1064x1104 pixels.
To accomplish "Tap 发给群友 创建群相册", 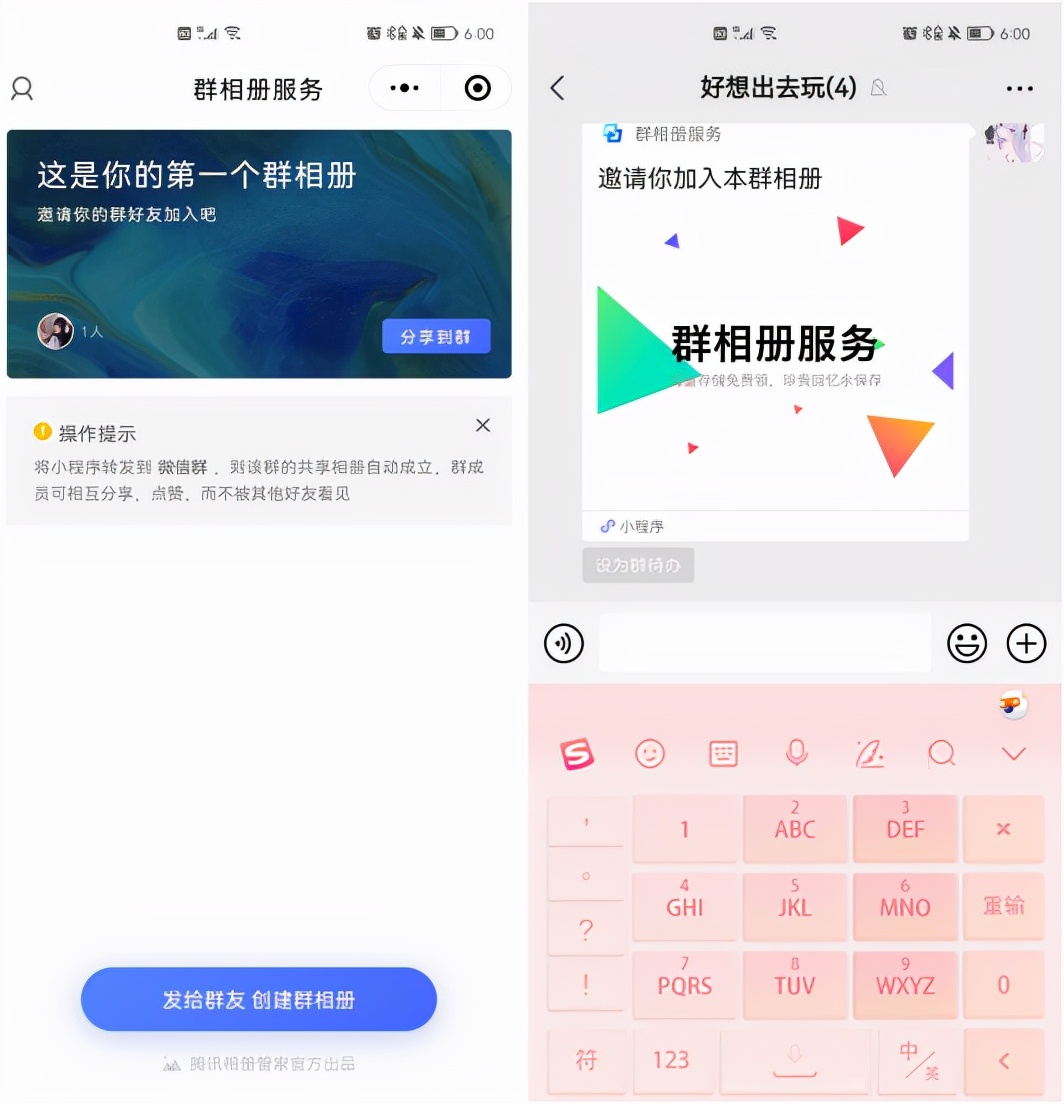I will pos(259,999).
